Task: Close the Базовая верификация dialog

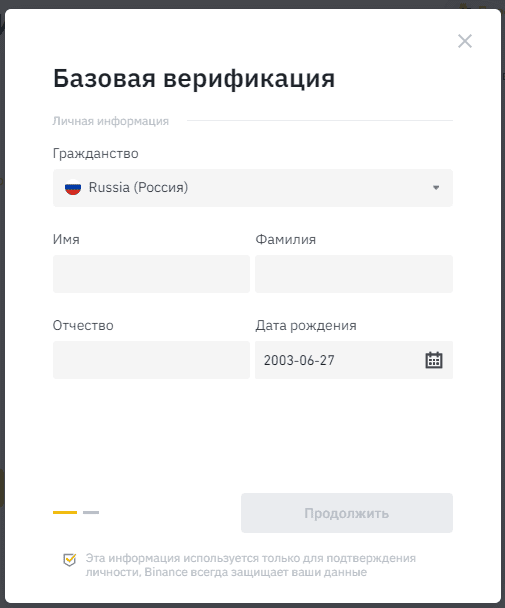Action: pyautogui.click(x=465, y=41)
